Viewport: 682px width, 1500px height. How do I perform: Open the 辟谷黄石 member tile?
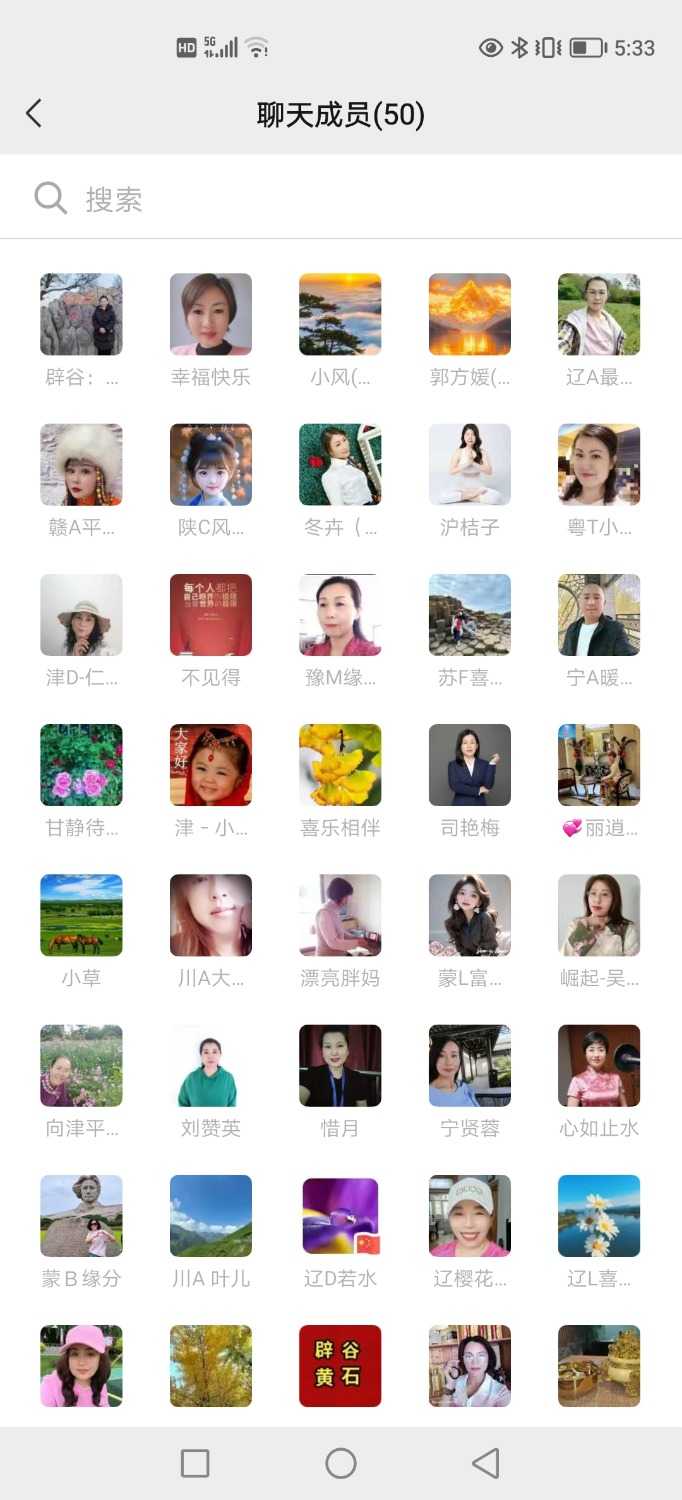coord(340,1365)
